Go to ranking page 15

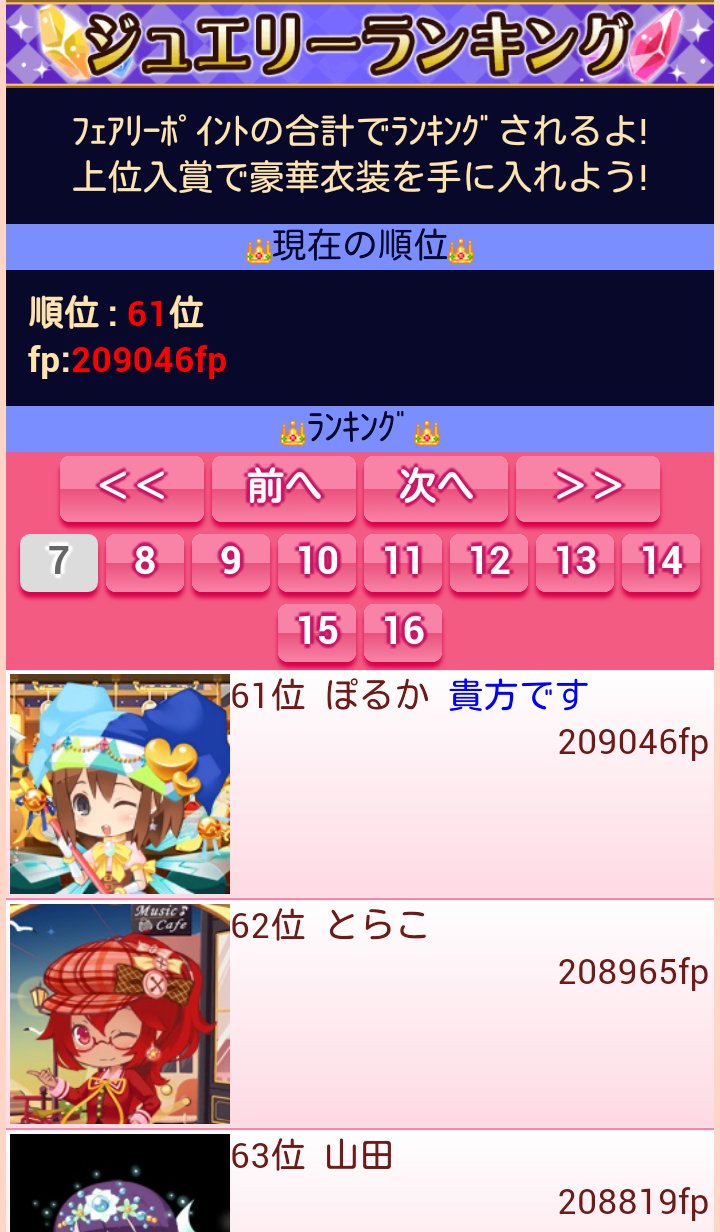coord(317,633)
